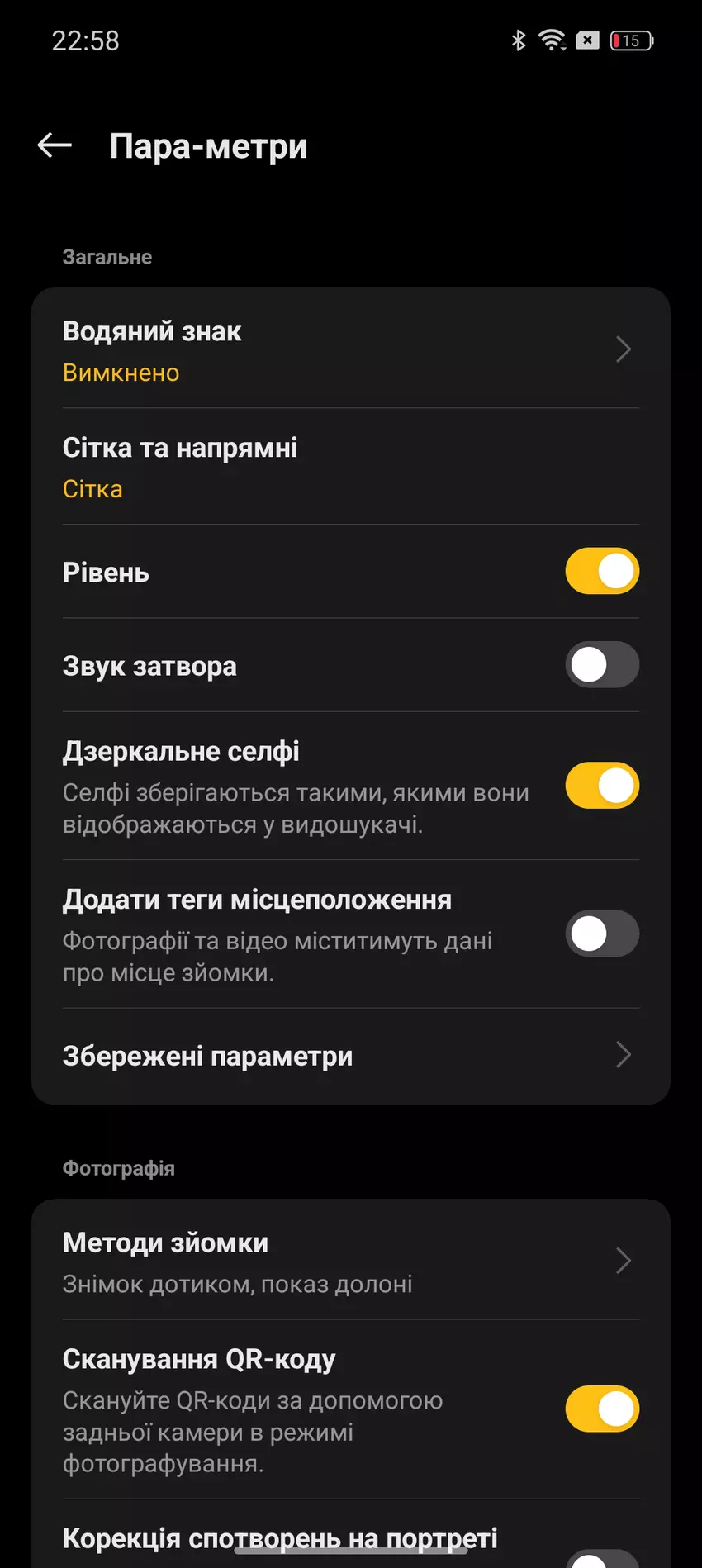Go back using the arrow icon
The width and height of the screenshot is (702, 1568).
(x=55, y=145)
